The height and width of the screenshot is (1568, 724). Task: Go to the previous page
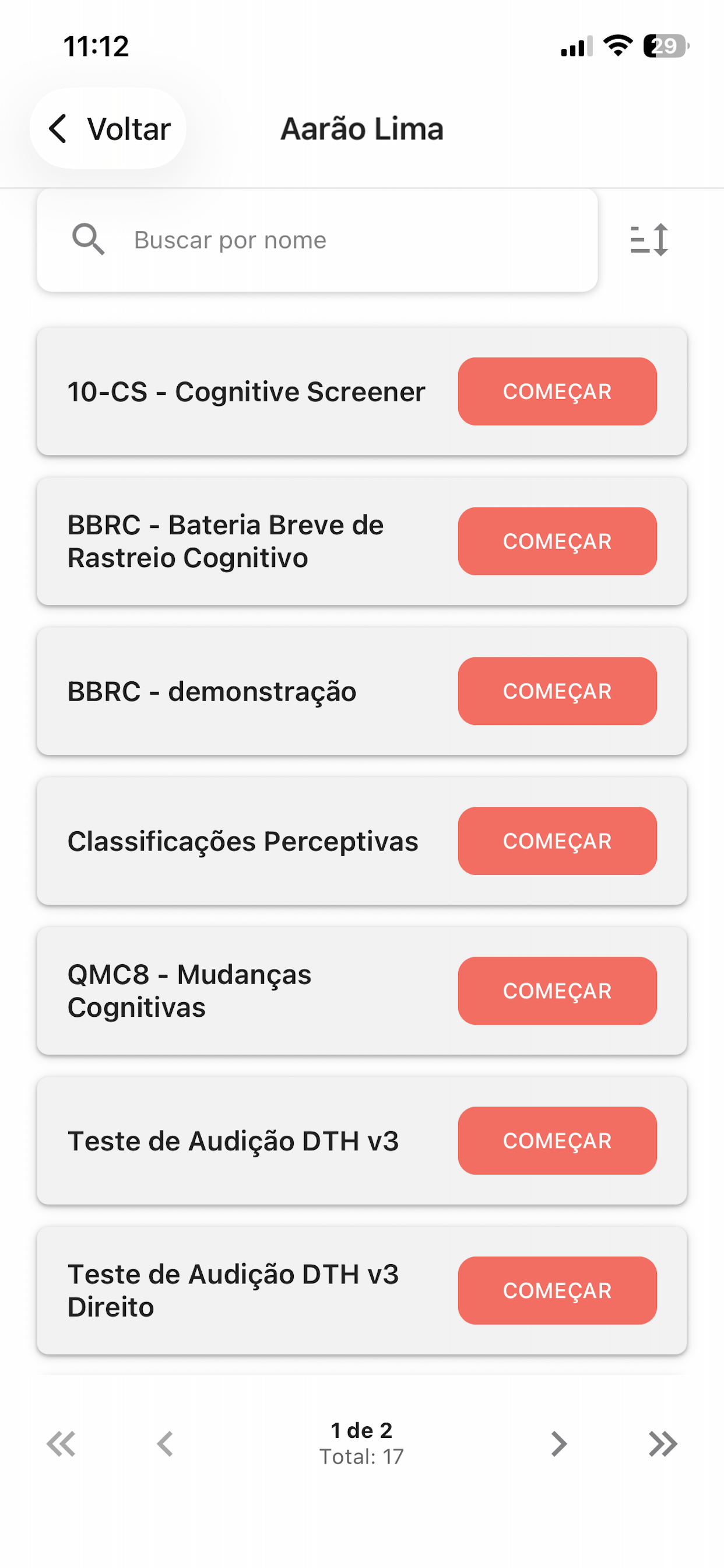(165, 1443)
